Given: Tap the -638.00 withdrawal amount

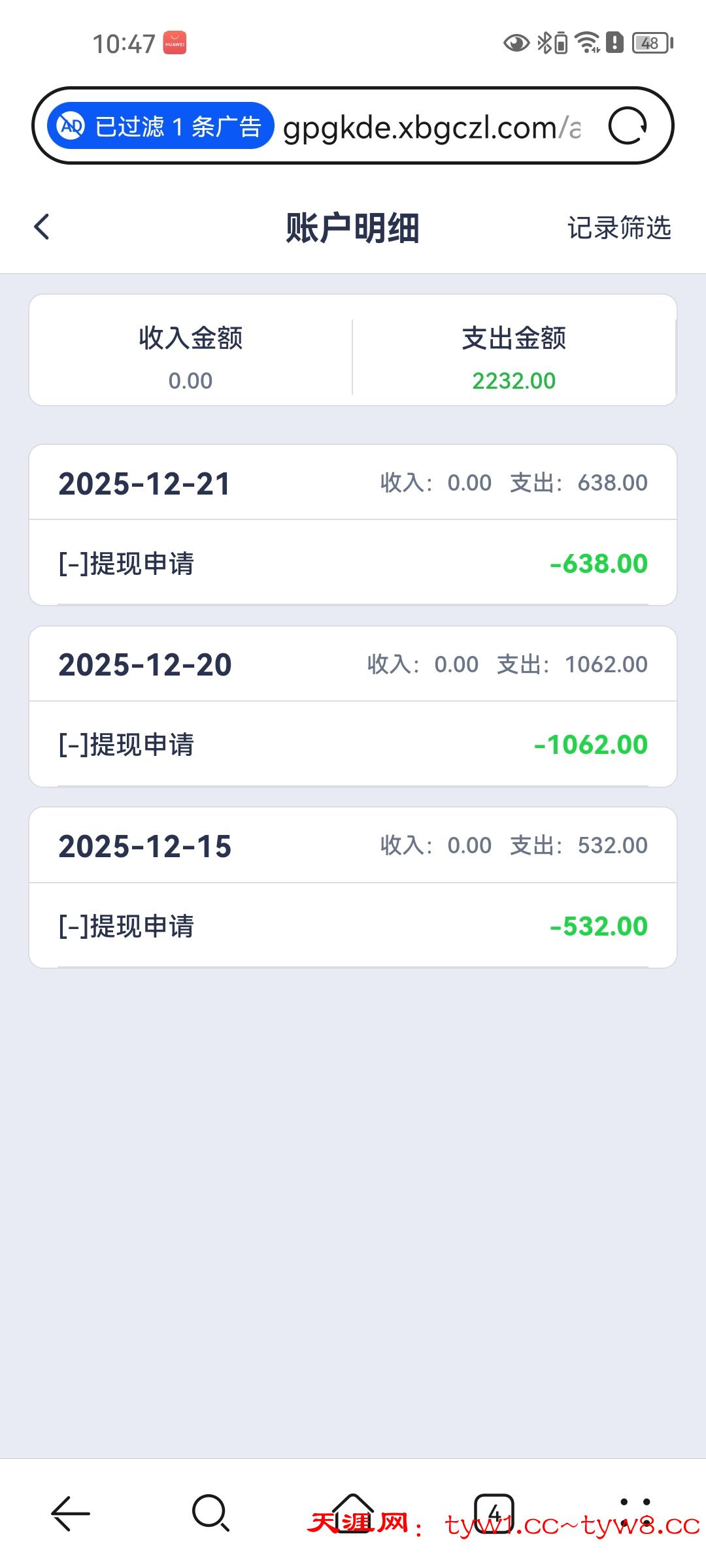Looking at the screenshot, I should (x=597, y=562).
